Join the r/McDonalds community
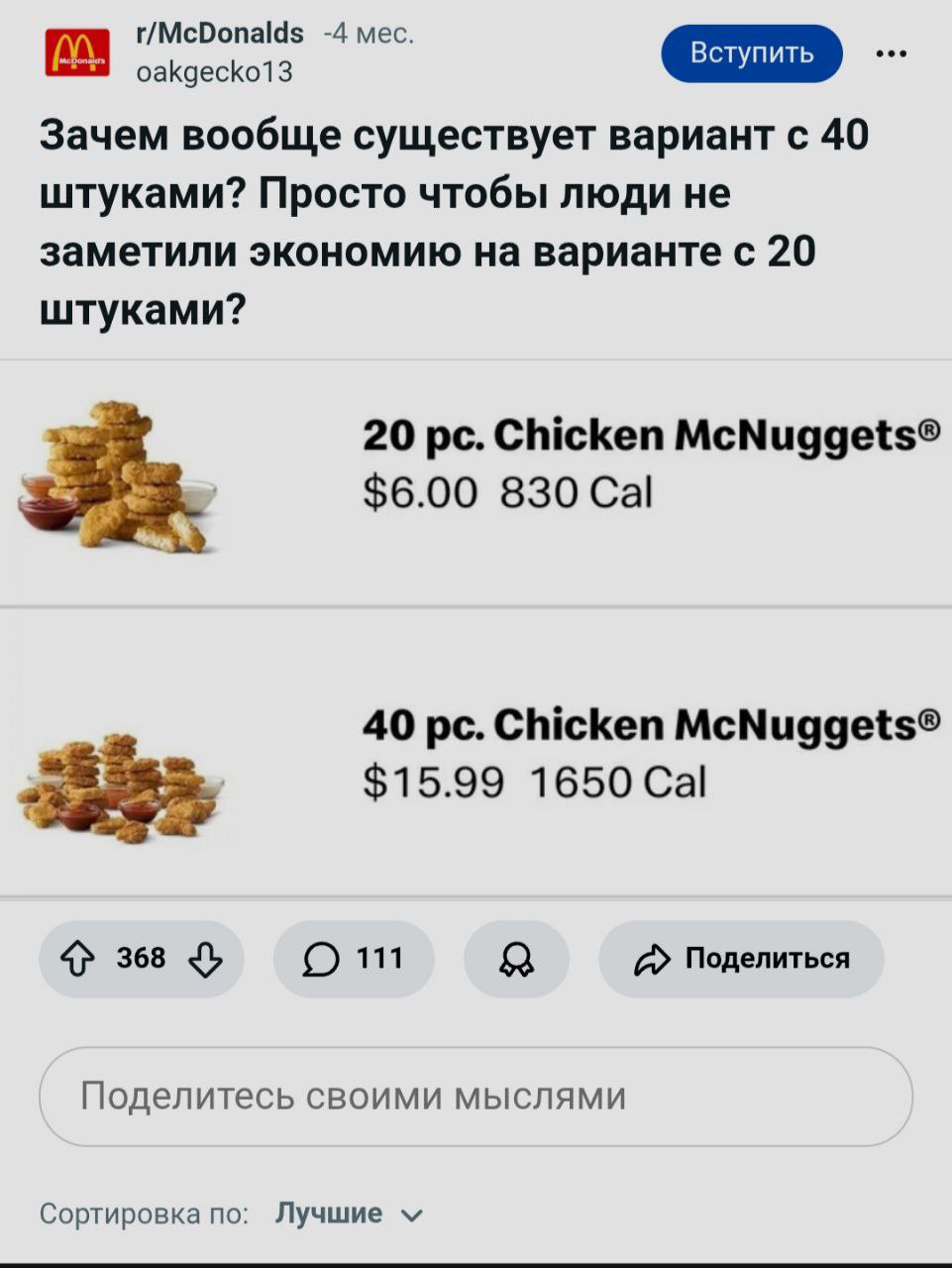The image size is (952, 1268). [751, 53]
